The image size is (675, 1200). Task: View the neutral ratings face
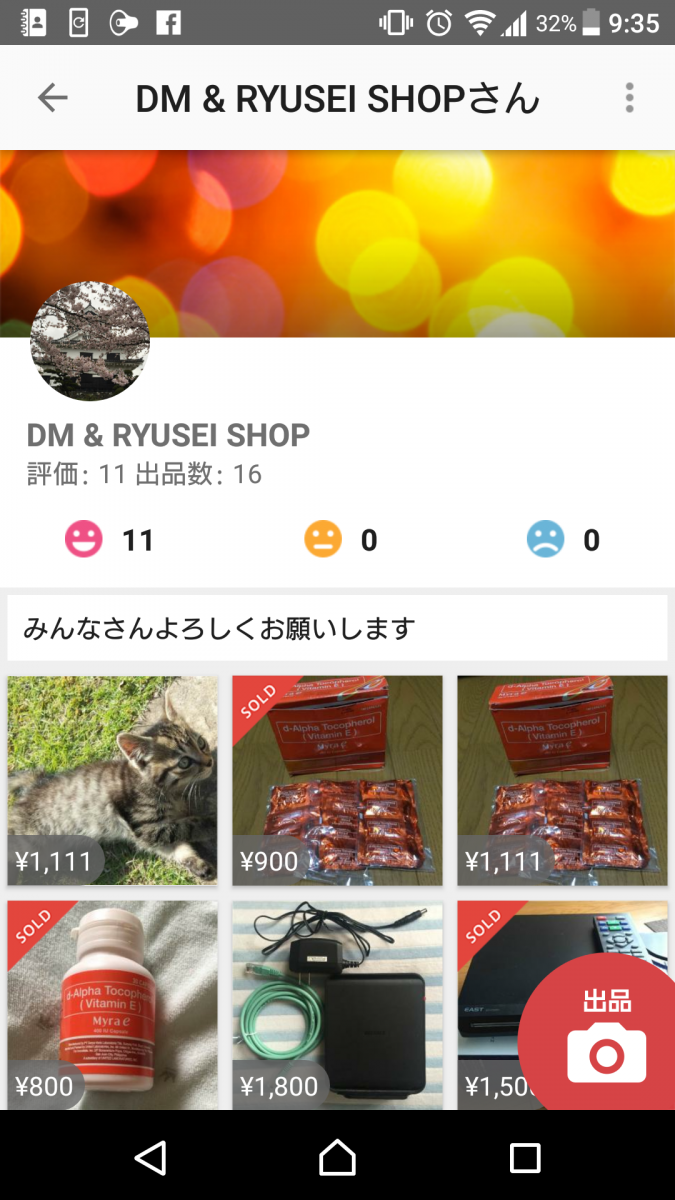323,540
